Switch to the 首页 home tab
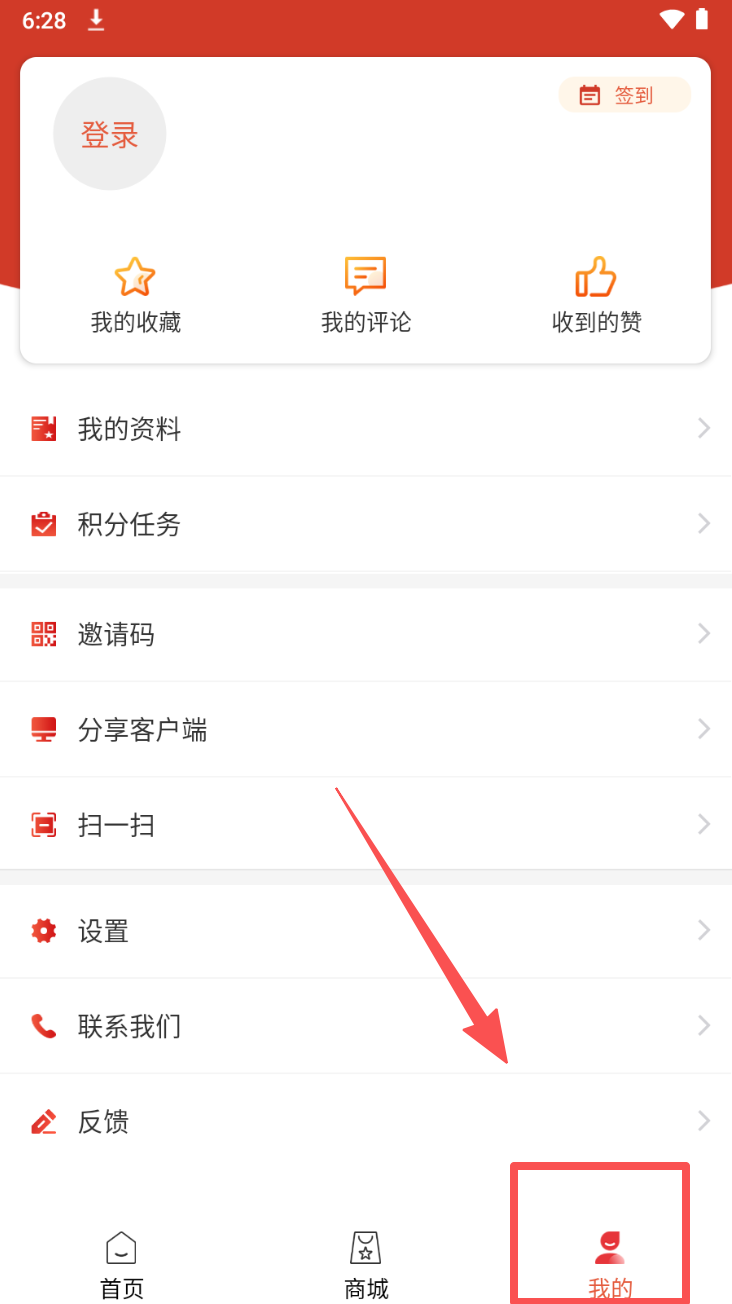The height and width of the screenshot is (1304, 732). [x=121, y=1264]
